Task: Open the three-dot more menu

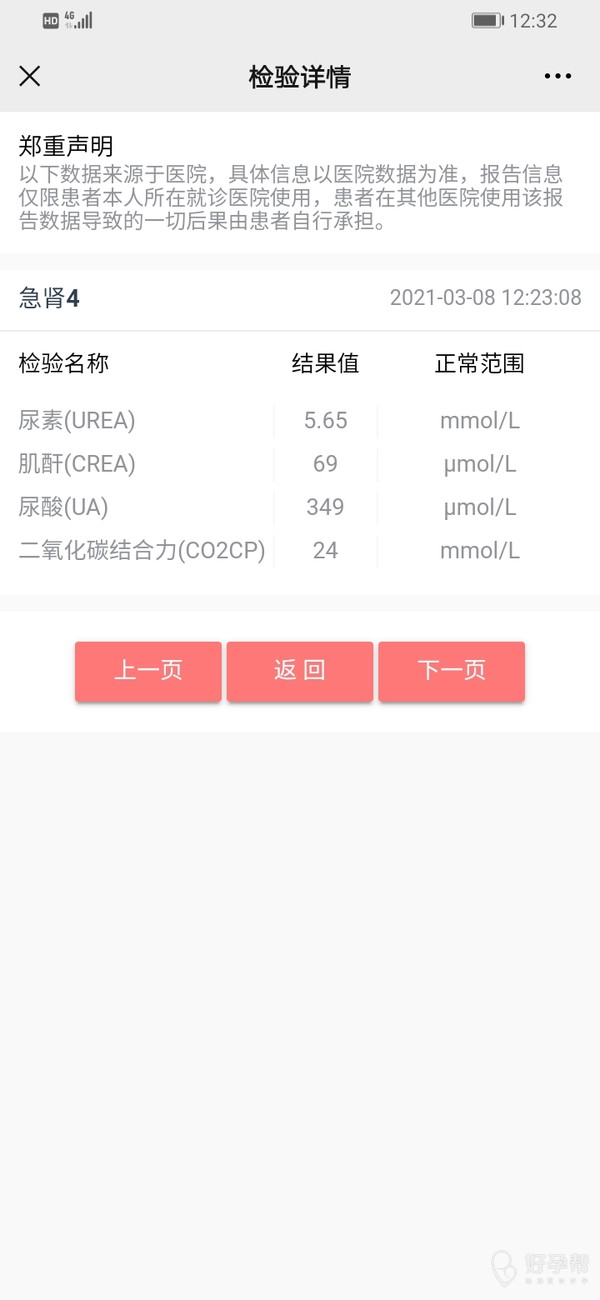Action: point(557,76)
